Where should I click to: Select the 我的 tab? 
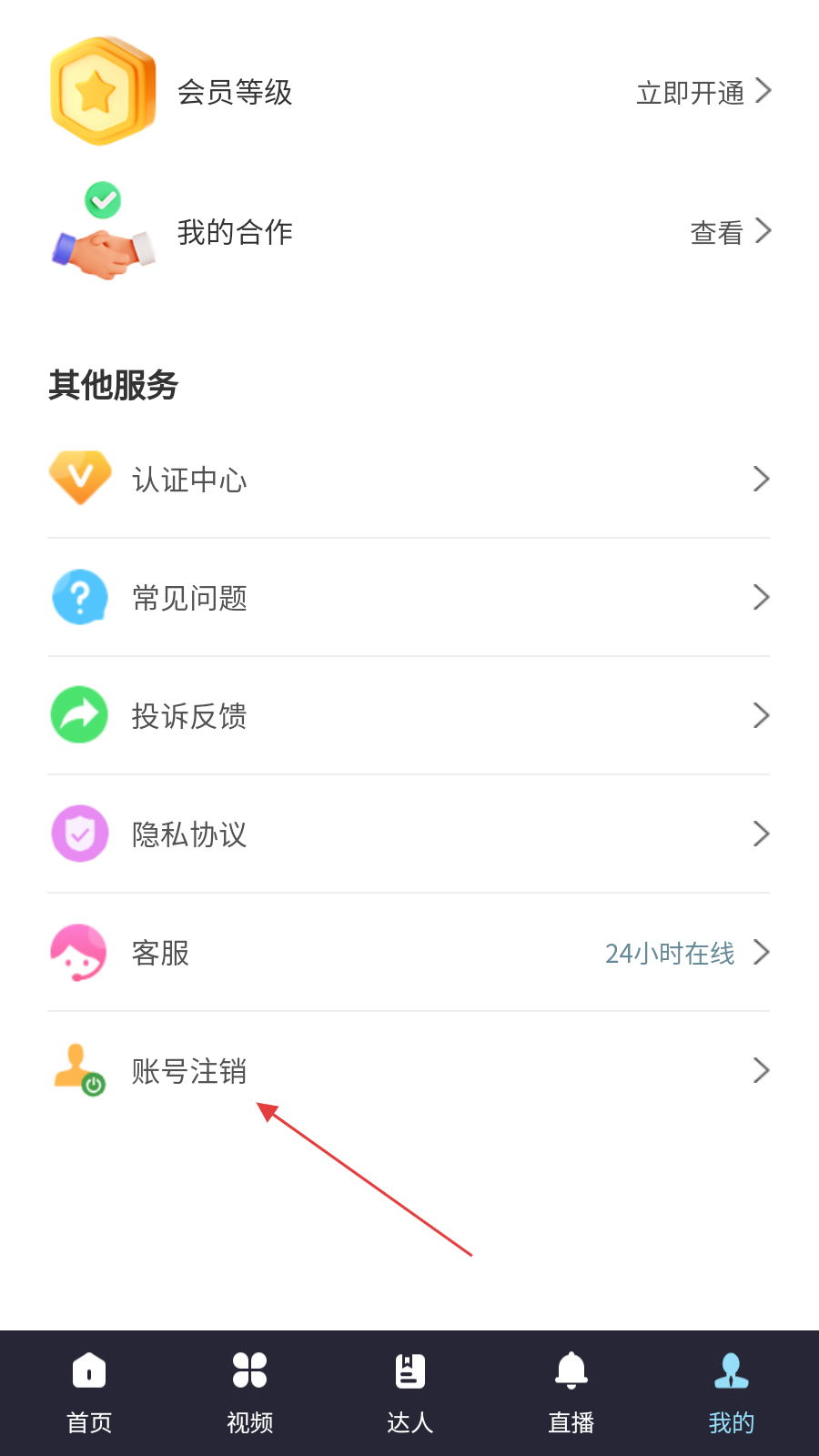pyautogui.click(x=731, y=1392)
